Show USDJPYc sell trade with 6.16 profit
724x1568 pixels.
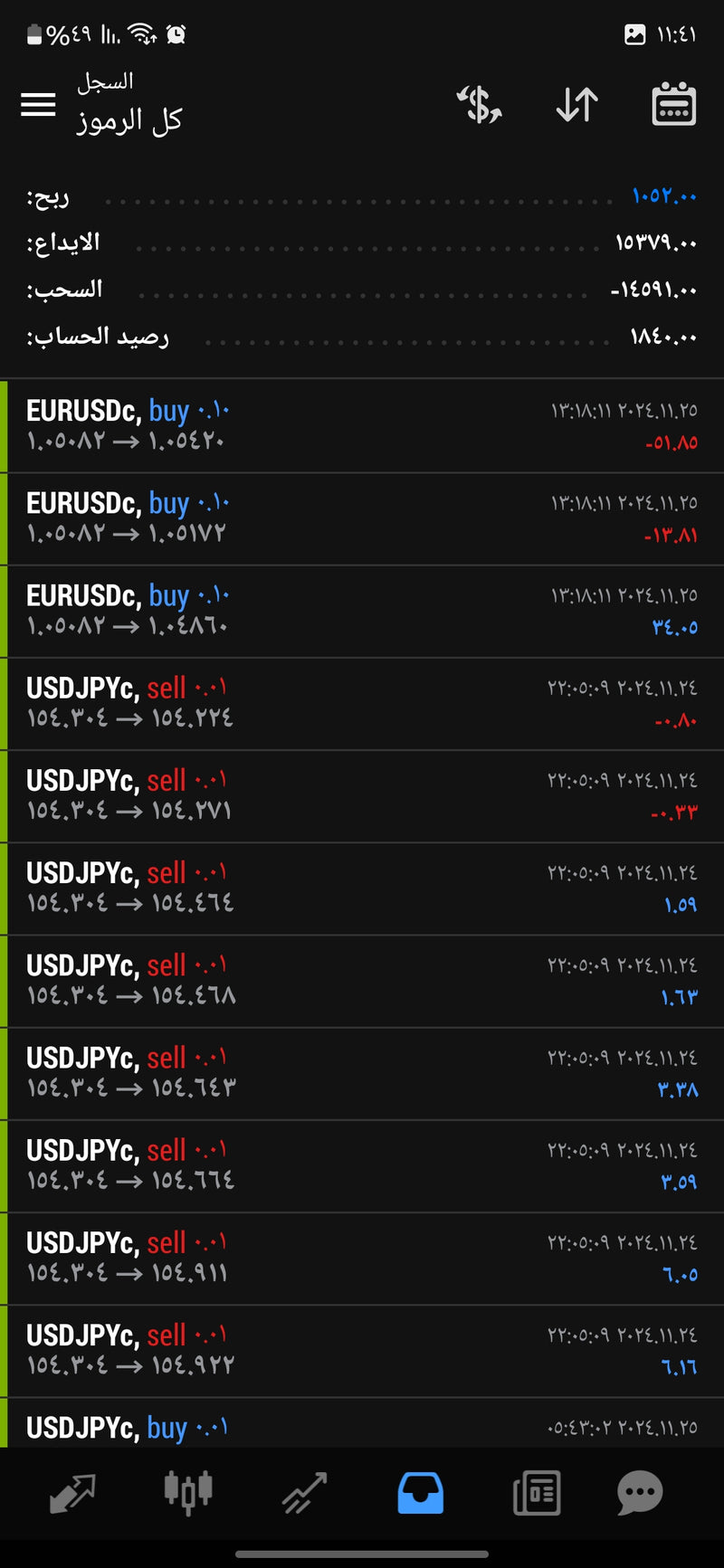(x=362, y=1350)
